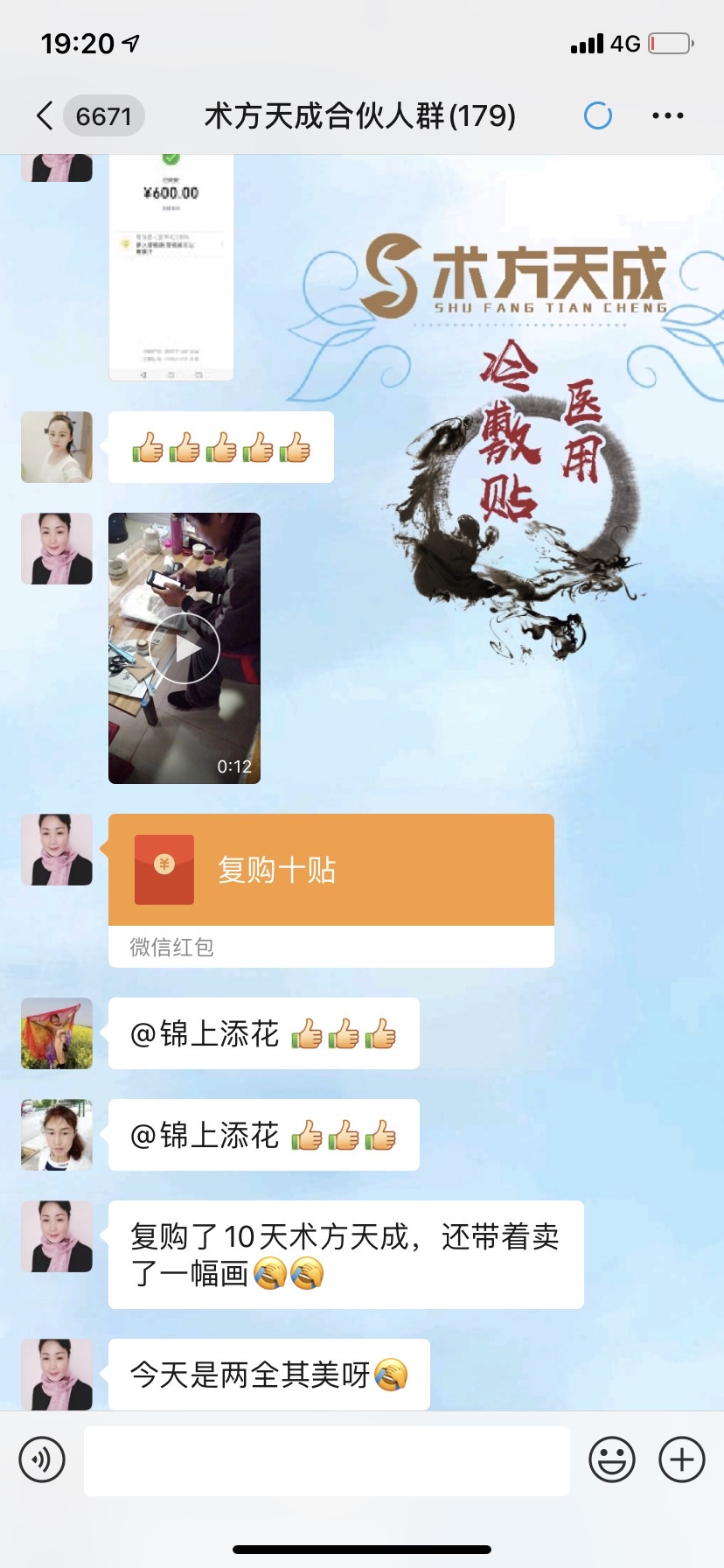Focus the message text field

point(326,1460)
